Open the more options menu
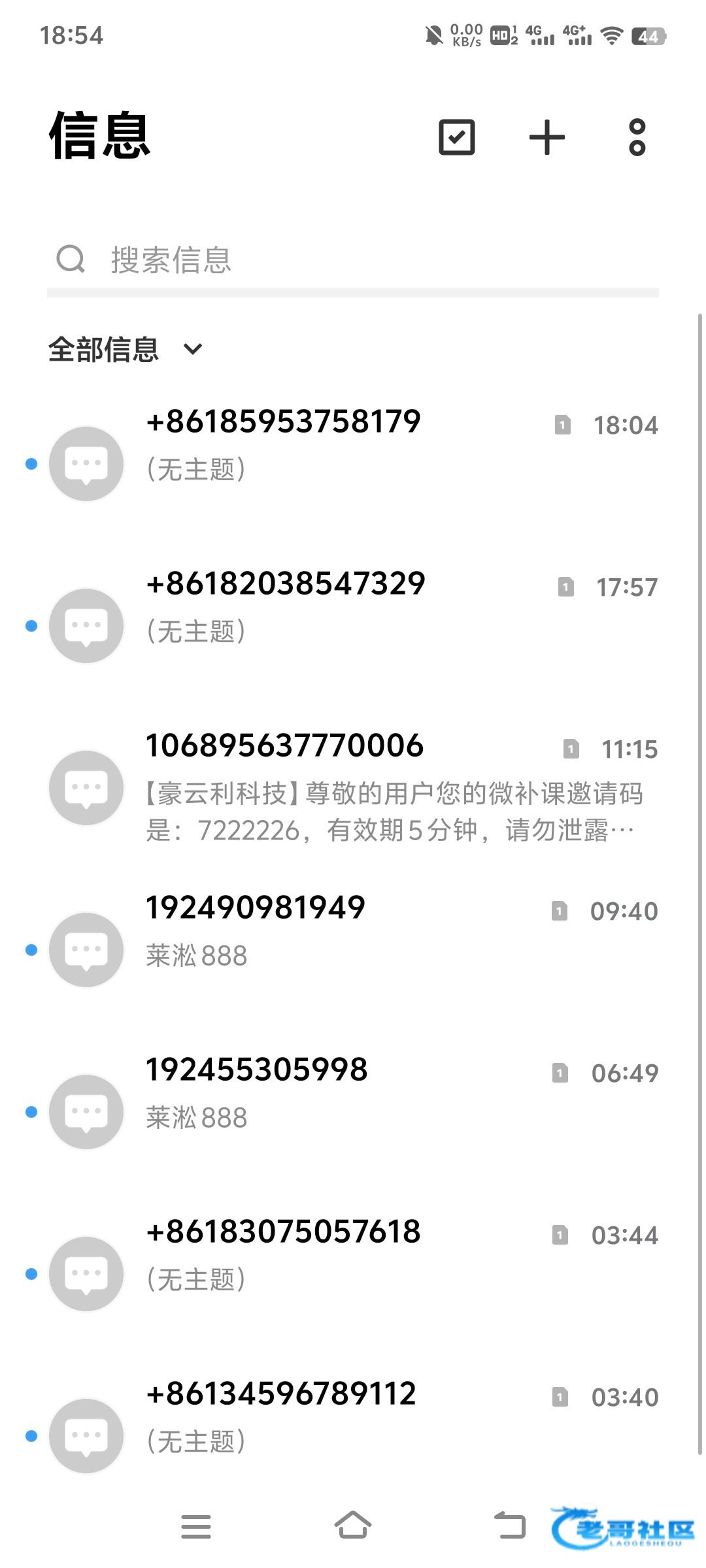 click(637, 137)
